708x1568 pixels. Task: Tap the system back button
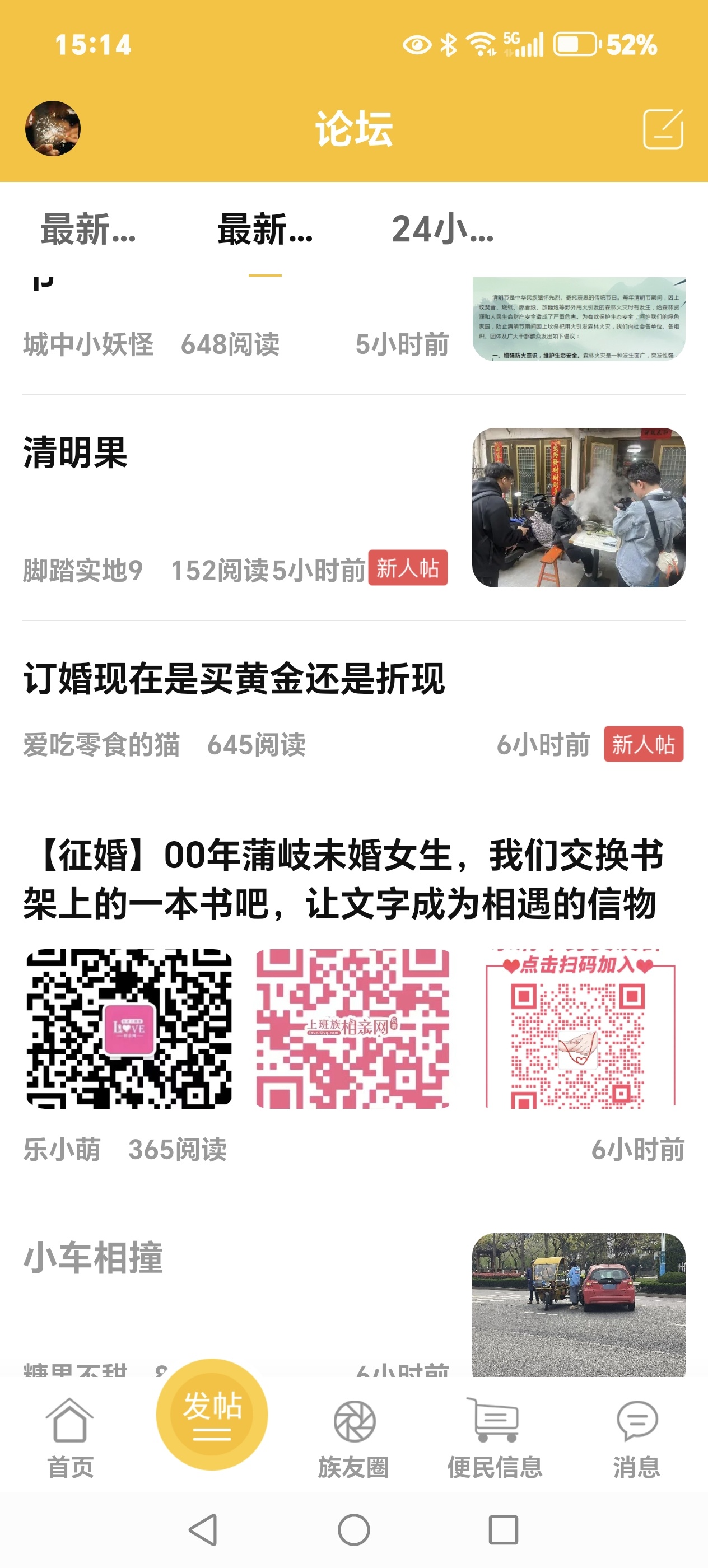(x=203, y=1529)
